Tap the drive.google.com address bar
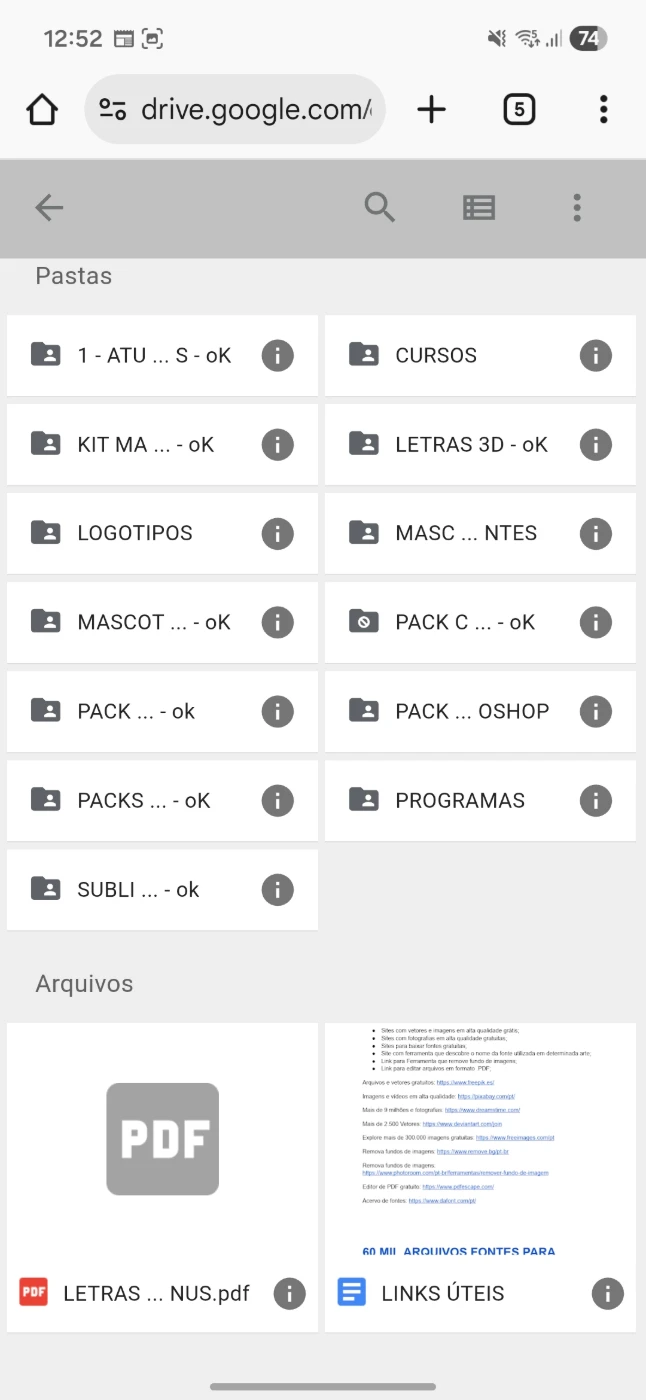Viewport: 646px width, 1400px height. click(x=240, y=109)
